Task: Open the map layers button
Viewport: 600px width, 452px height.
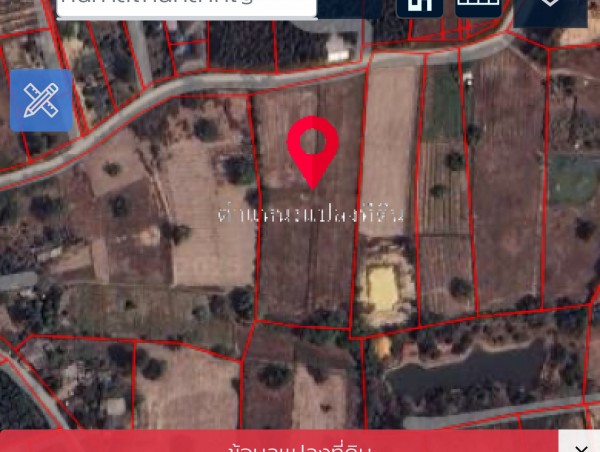Action: pyautogui.click(x=550, y=8)
